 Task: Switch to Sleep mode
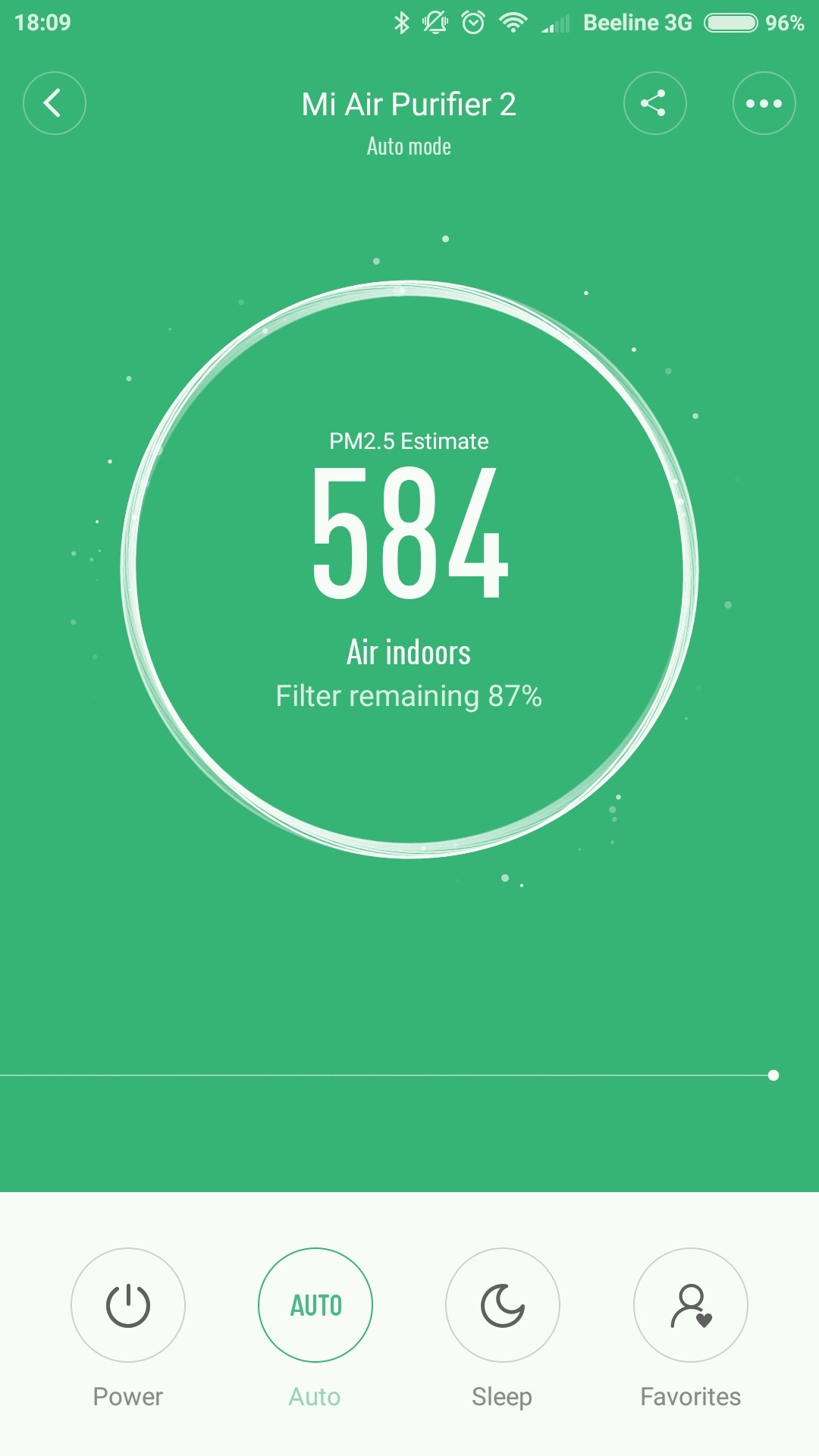coord(502,1305)
